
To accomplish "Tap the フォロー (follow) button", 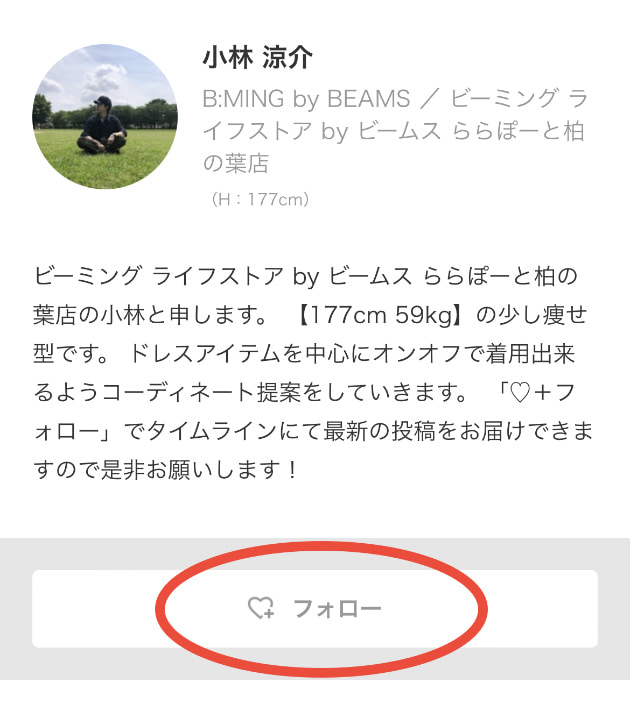I will 315,608.
